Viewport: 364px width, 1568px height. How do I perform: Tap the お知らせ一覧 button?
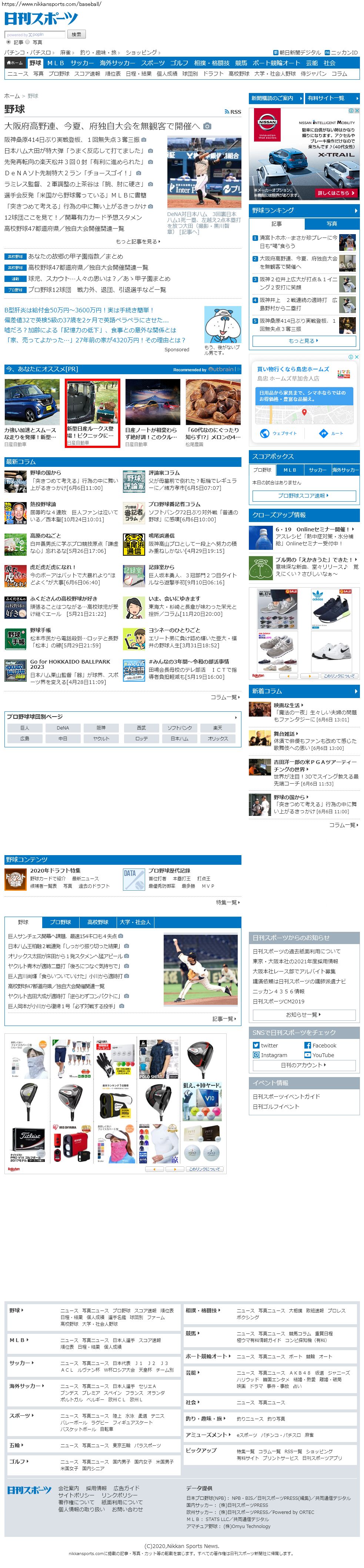303,1015
